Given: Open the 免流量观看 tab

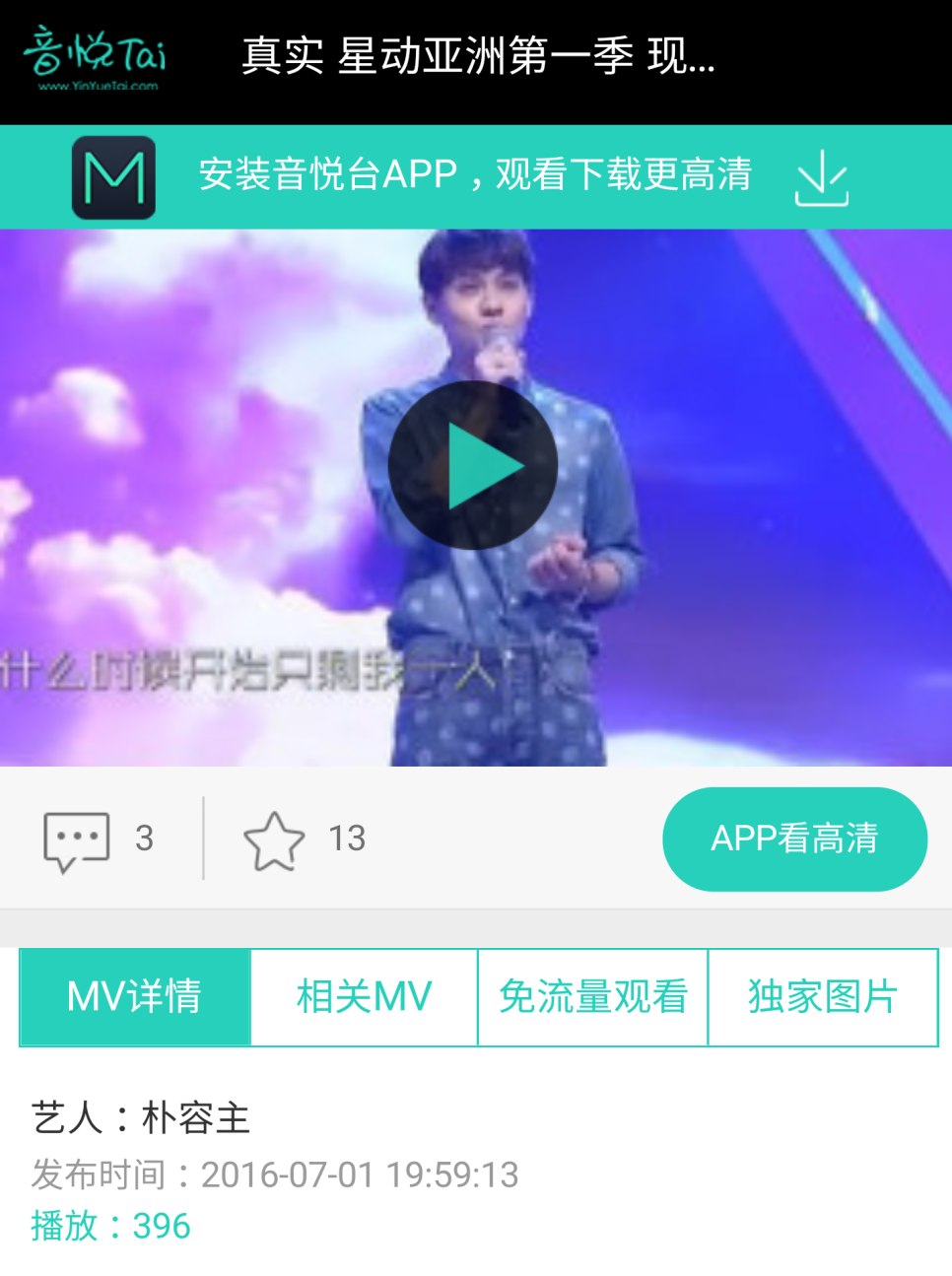Looking at the screenshot, I should 593,996.
